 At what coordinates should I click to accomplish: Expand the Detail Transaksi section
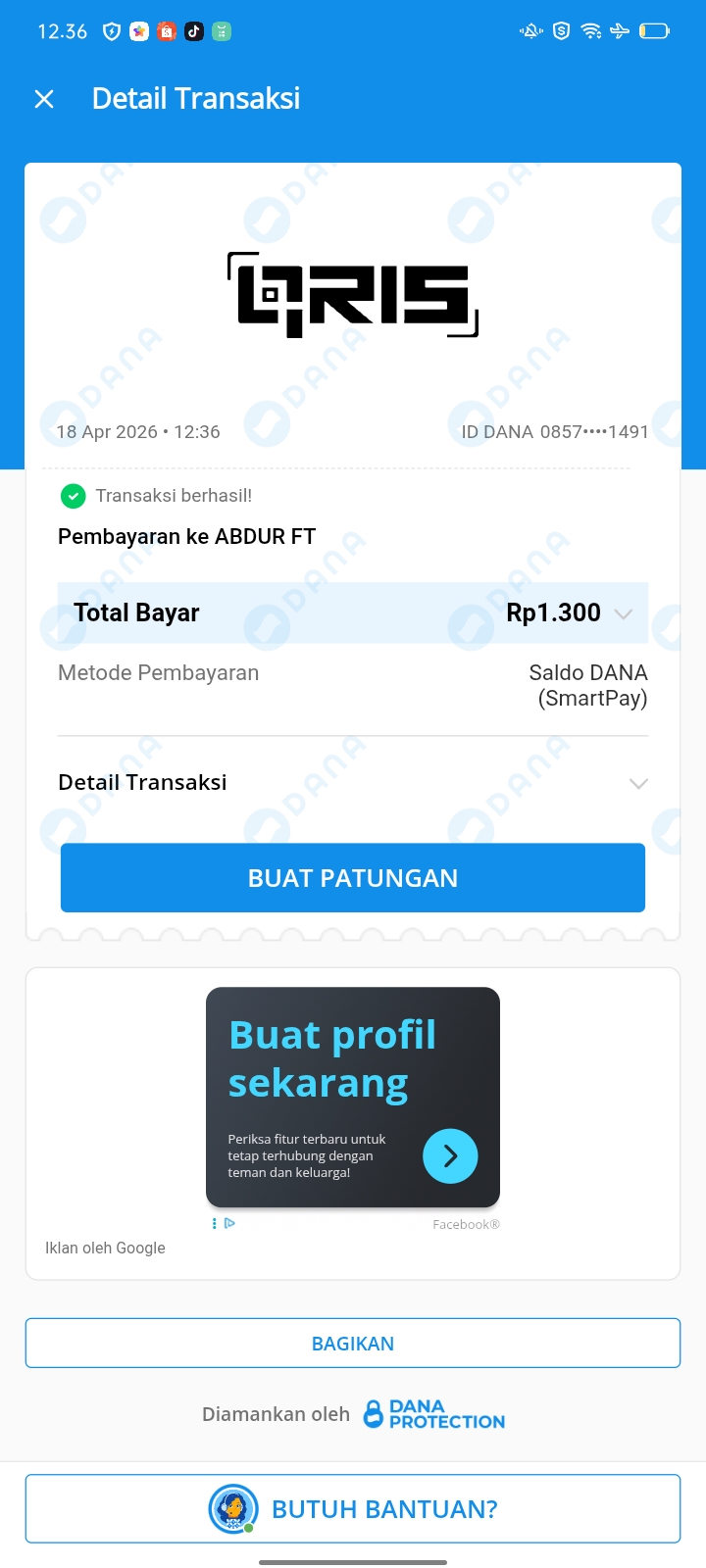[638, 783]
